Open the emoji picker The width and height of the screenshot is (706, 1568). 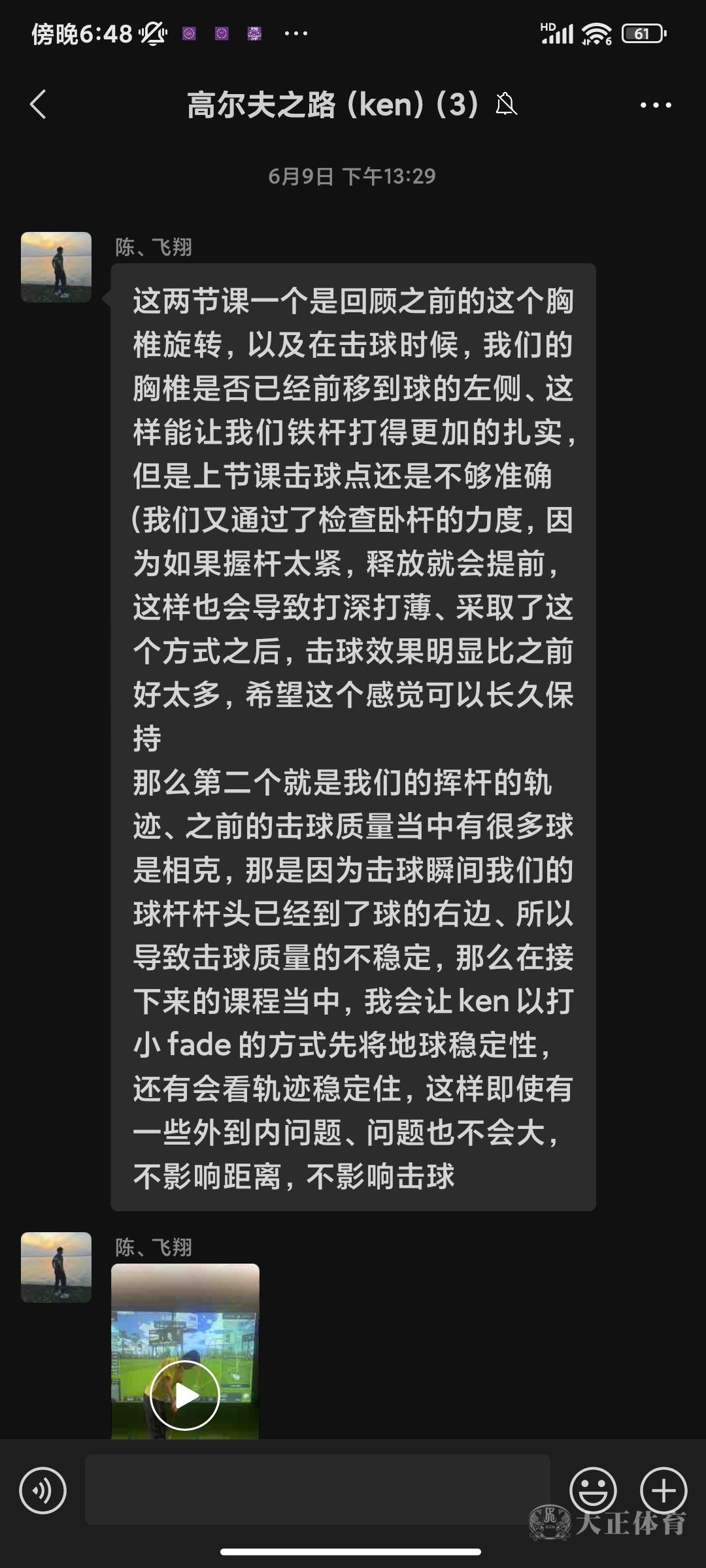pyautogui.click(x=593, y=1490)
